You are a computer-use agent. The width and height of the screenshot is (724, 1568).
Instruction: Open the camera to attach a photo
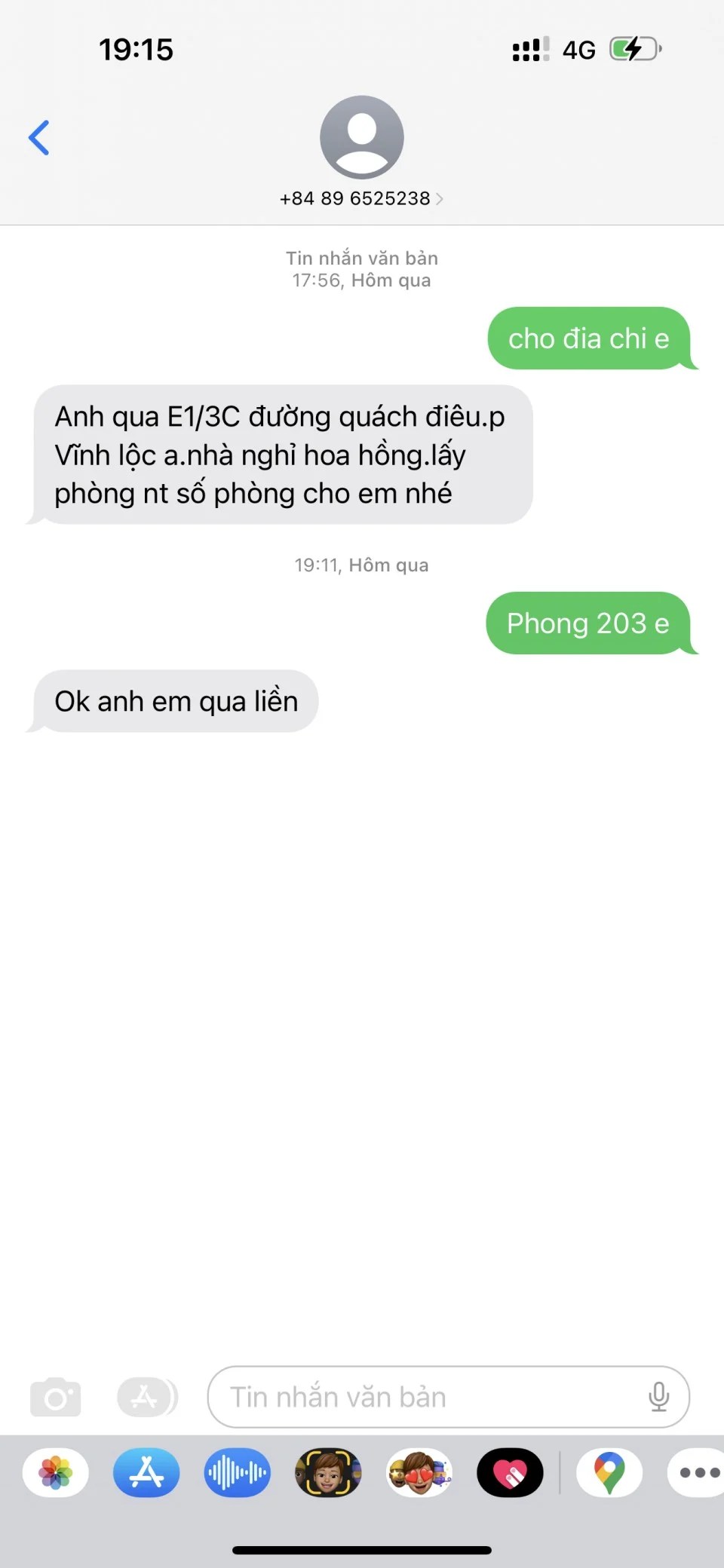(x=55, y=1397)
